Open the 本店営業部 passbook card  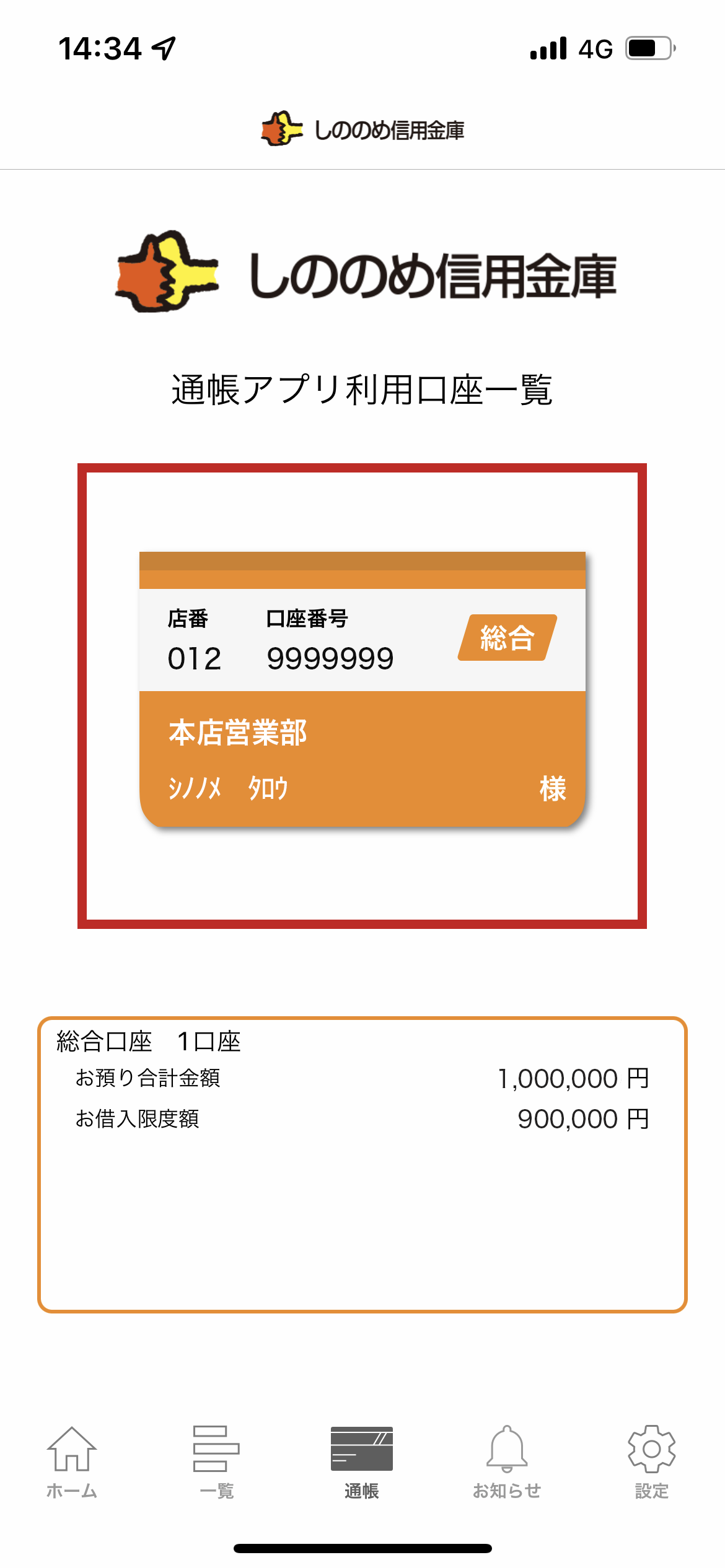(362, 689)
